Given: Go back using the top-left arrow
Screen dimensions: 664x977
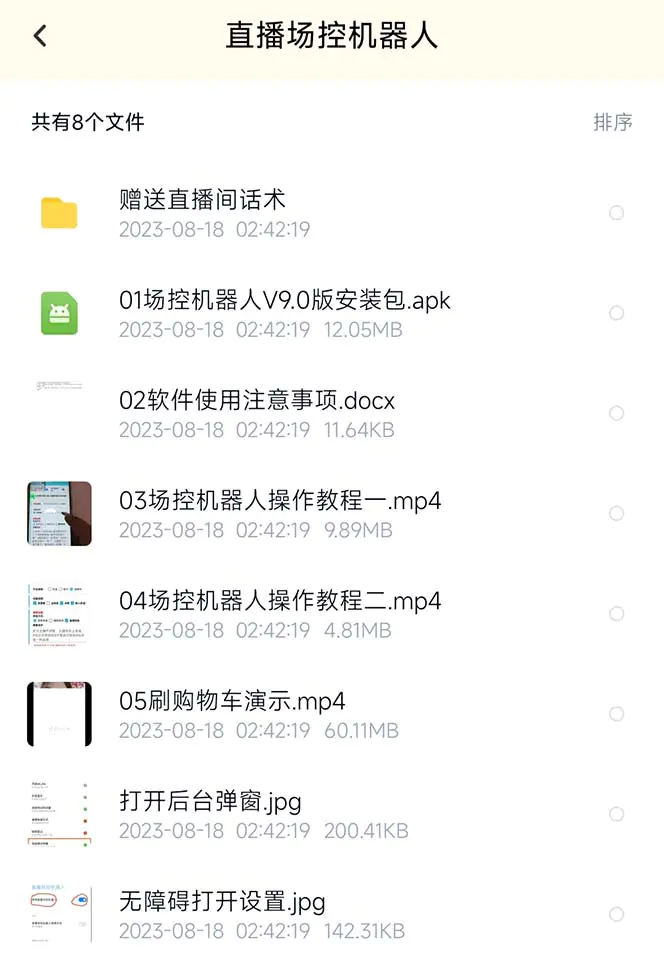Looking at the screenshot, I should (40, 36).
